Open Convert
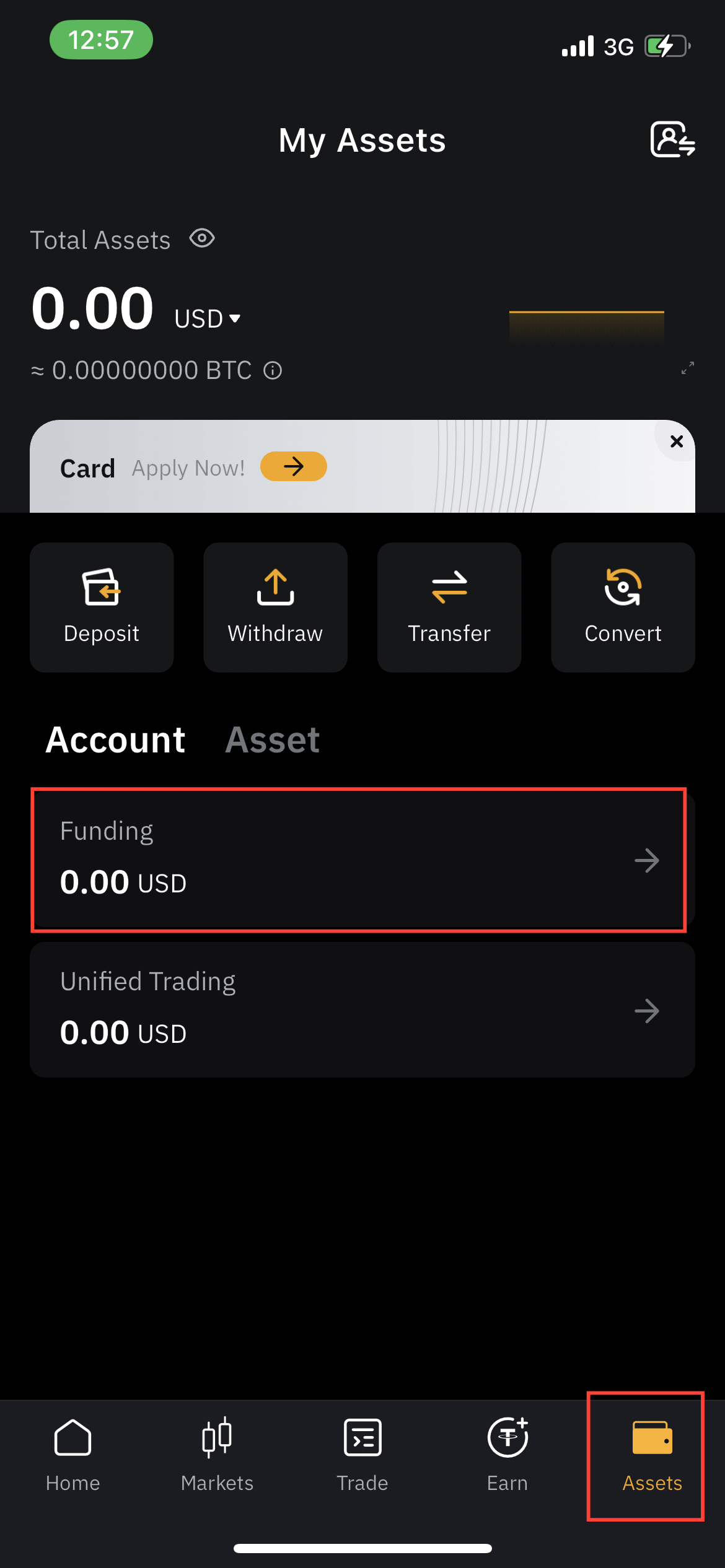 click(x=623, y=607)
